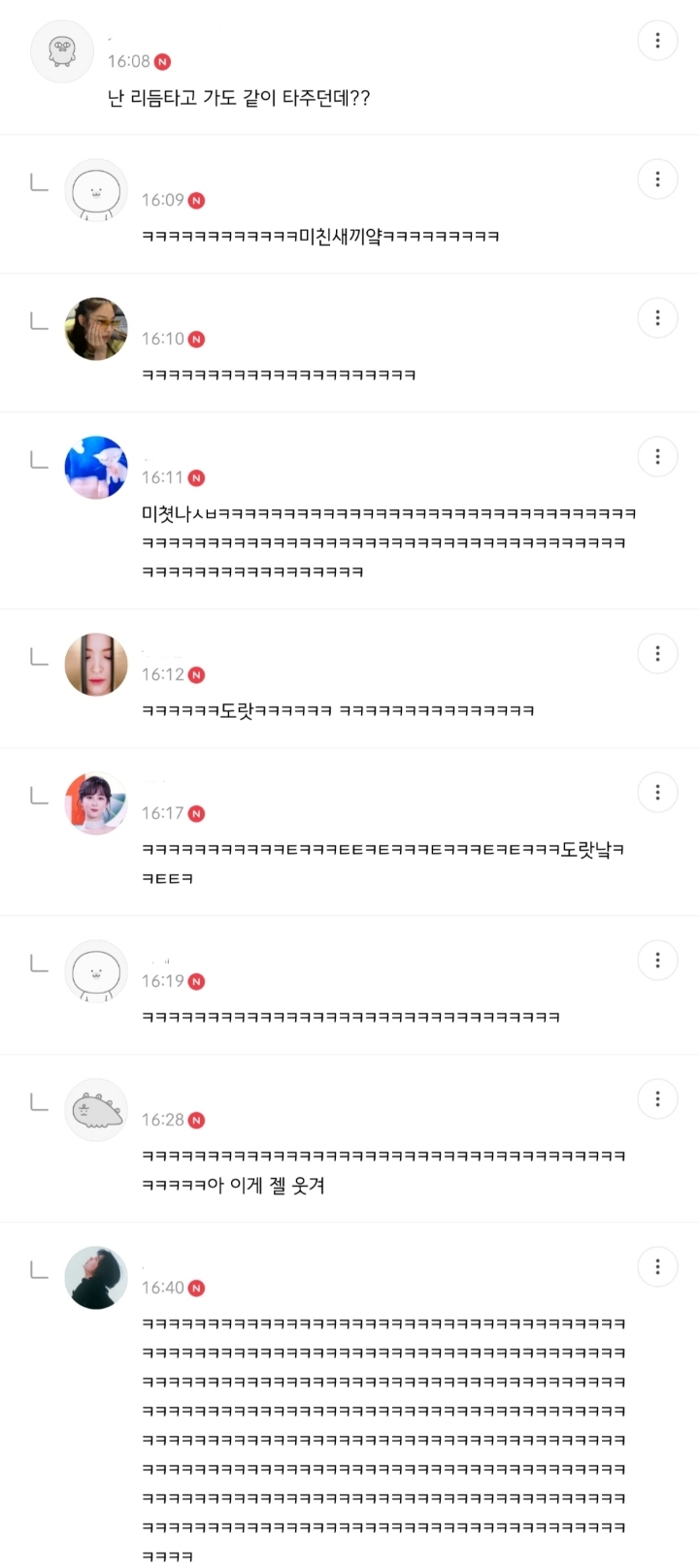Open the avatar of the 16:12 replier
699x1568 pixels.
click(x=96, y=665)
